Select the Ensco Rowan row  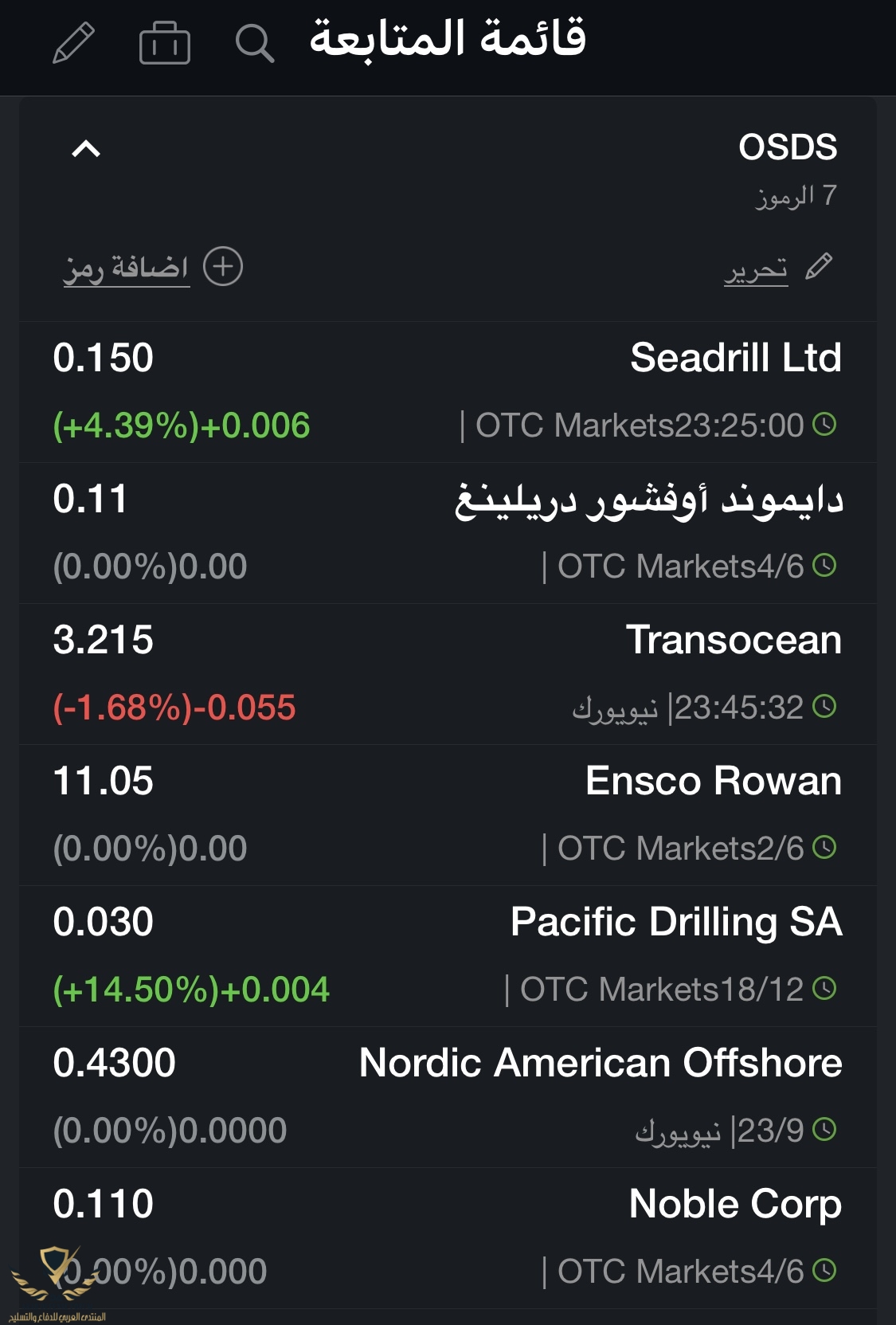(x=448, y=814)
